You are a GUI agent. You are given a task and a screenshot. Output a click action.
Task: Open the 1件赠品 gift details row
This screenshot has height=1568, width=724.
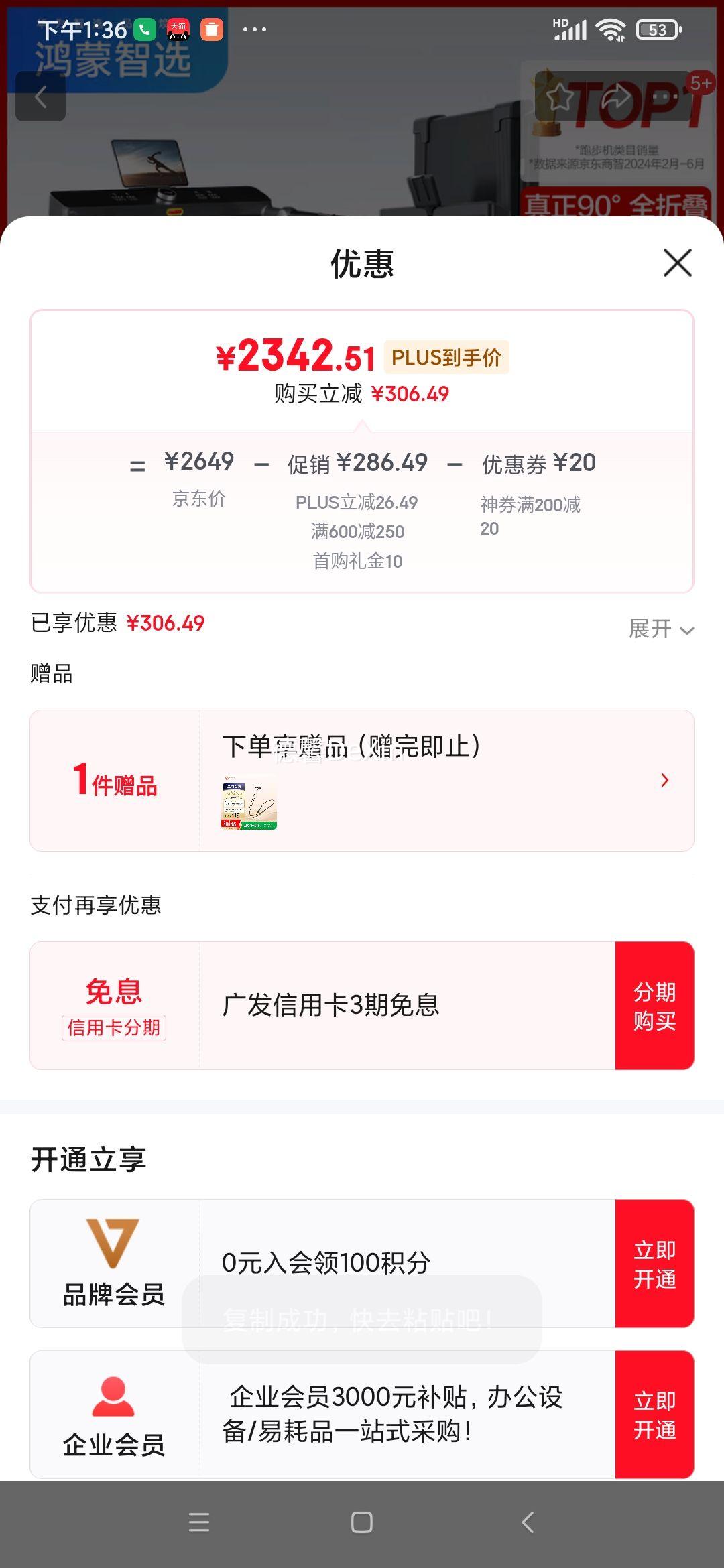[362, 781]
